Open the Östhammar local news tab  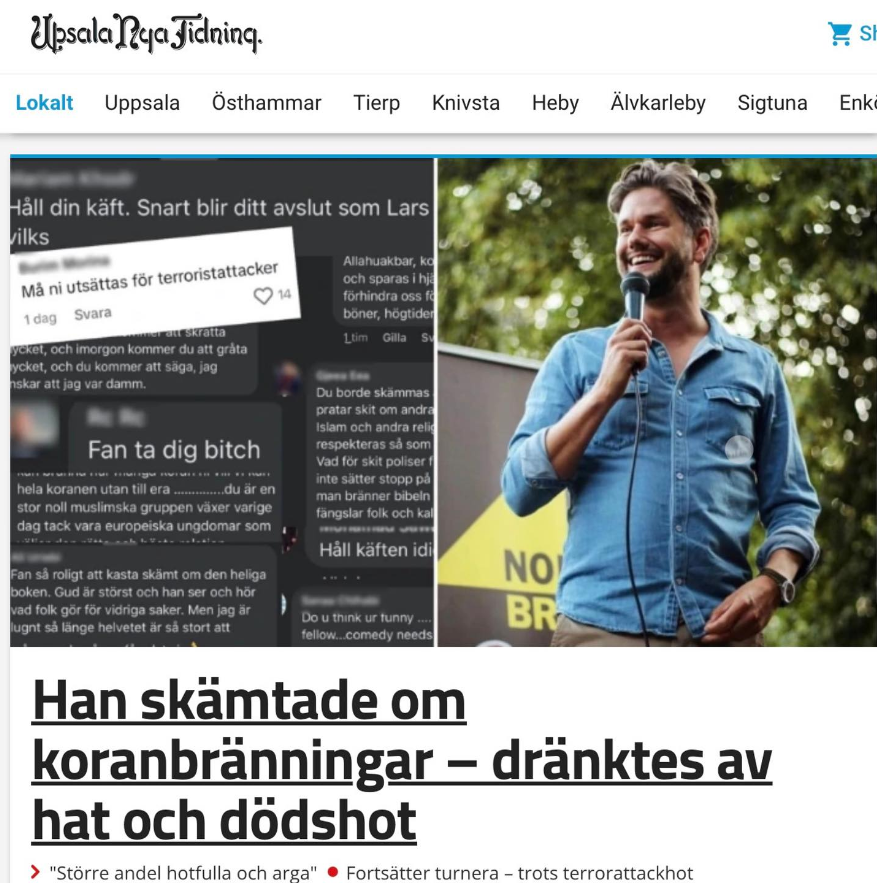pos(266,103)
